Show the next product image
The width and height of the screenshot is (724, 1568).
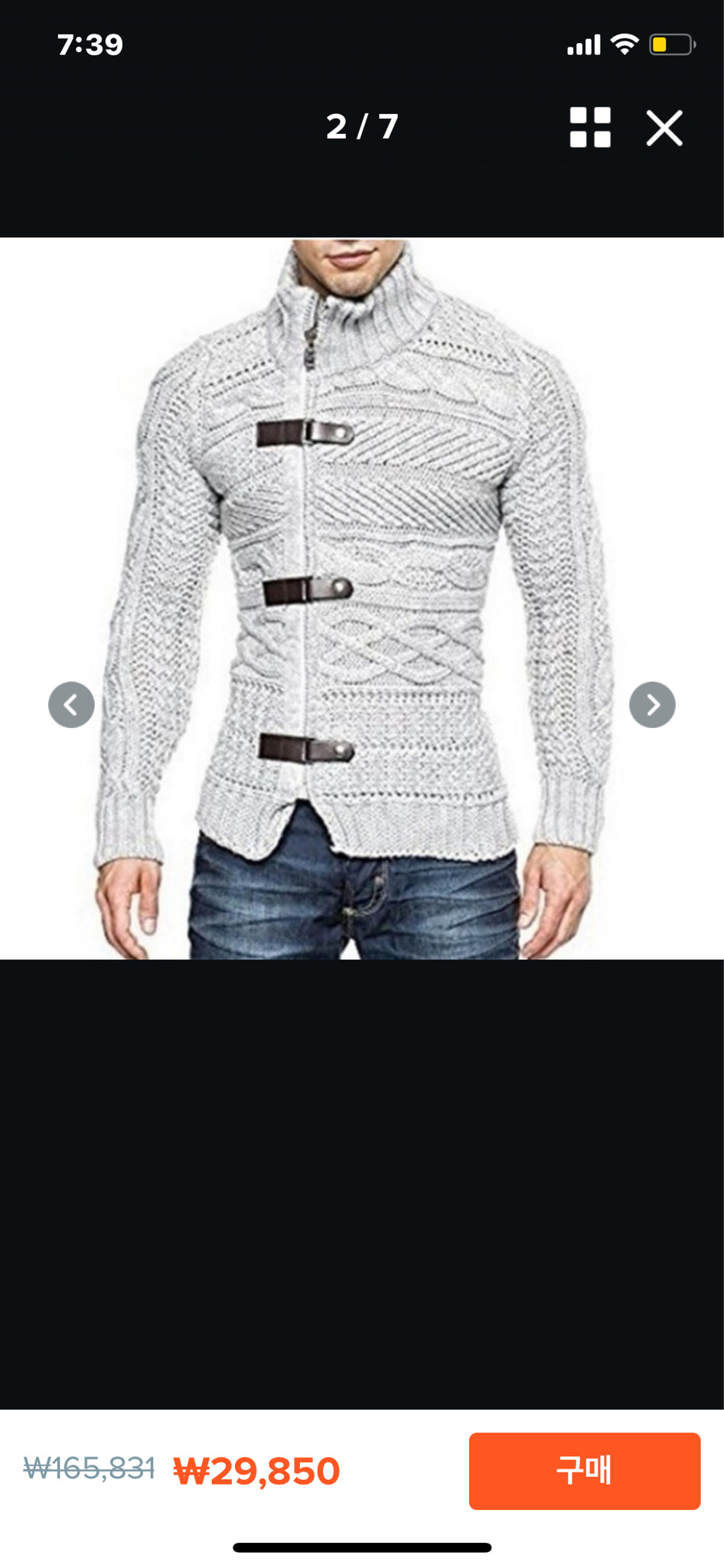[652, 704]
